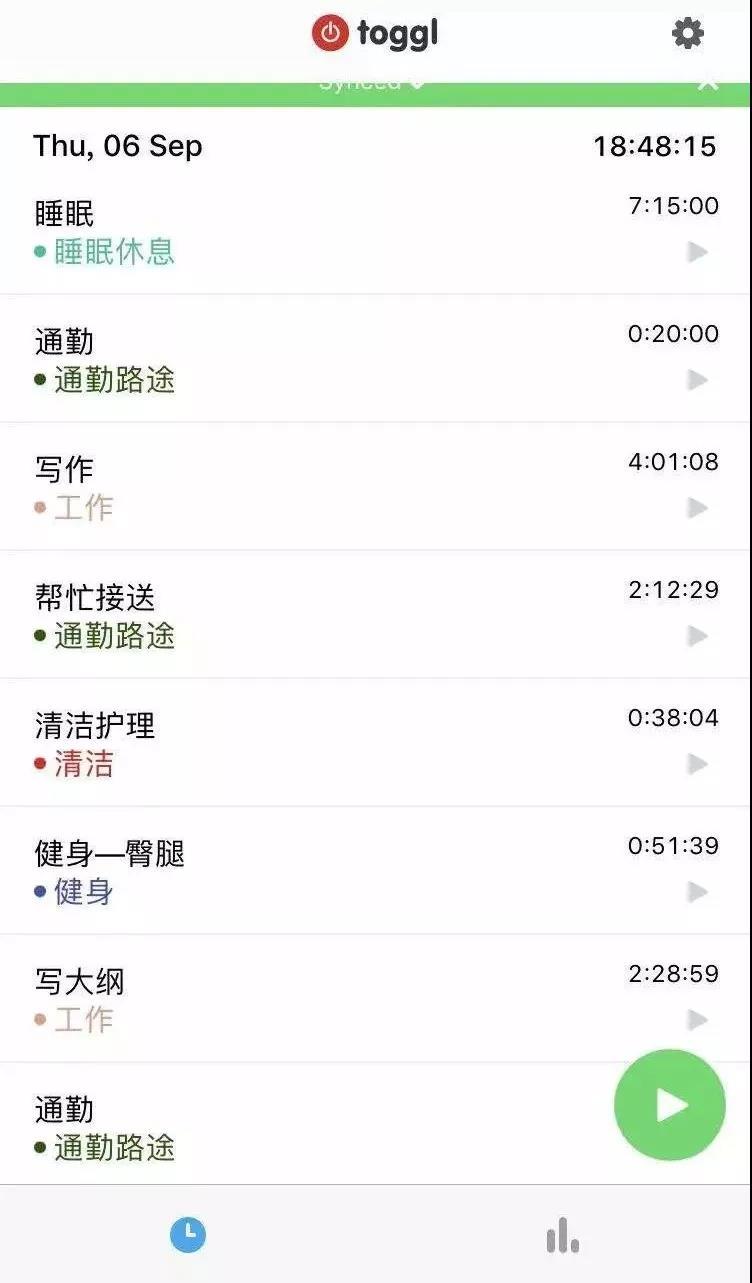Image resolution: width=752 pixels, height=1283 pixels.
Task: Open the 写大纲 time entry
Action: [x=376, y=999]
